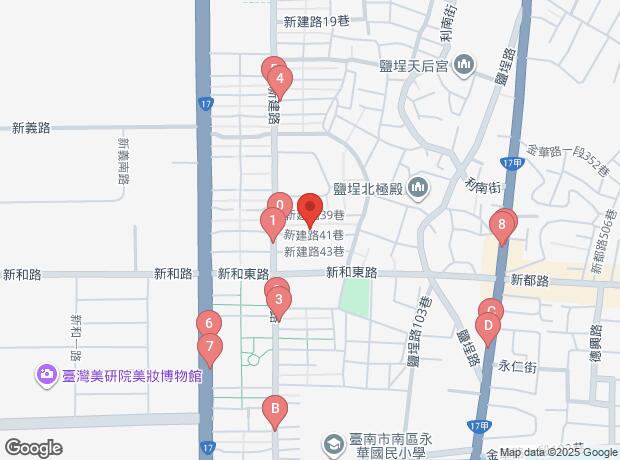This screenshot has height=460, width=620.
Task: Select the marker labeled D
Action: coord(488,326)
